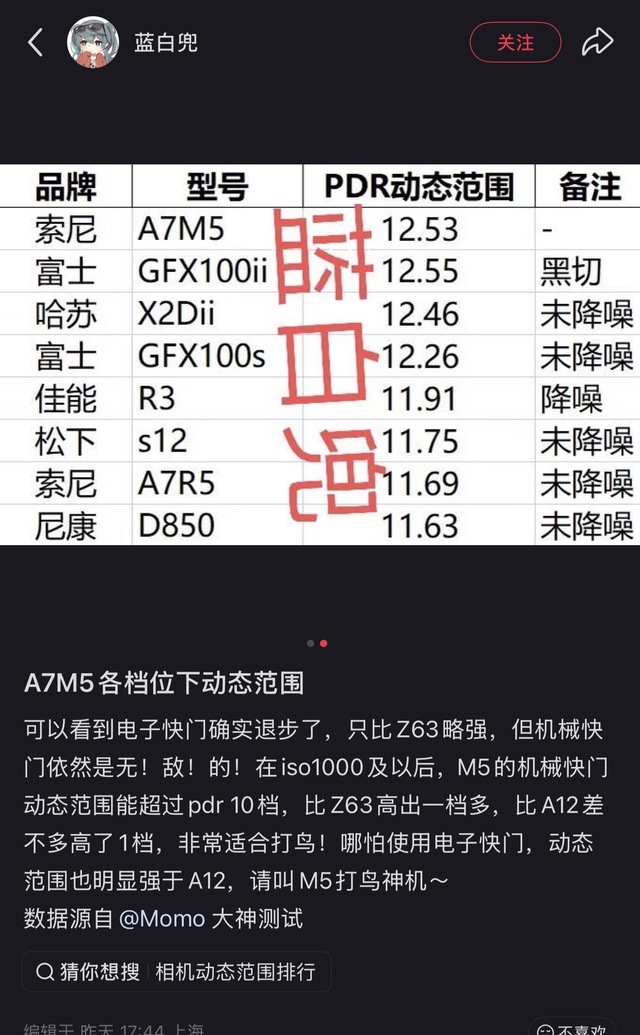The image size is (640, 1035).
Task: Mark post as 不喜欢
Action: point(580,1028)
